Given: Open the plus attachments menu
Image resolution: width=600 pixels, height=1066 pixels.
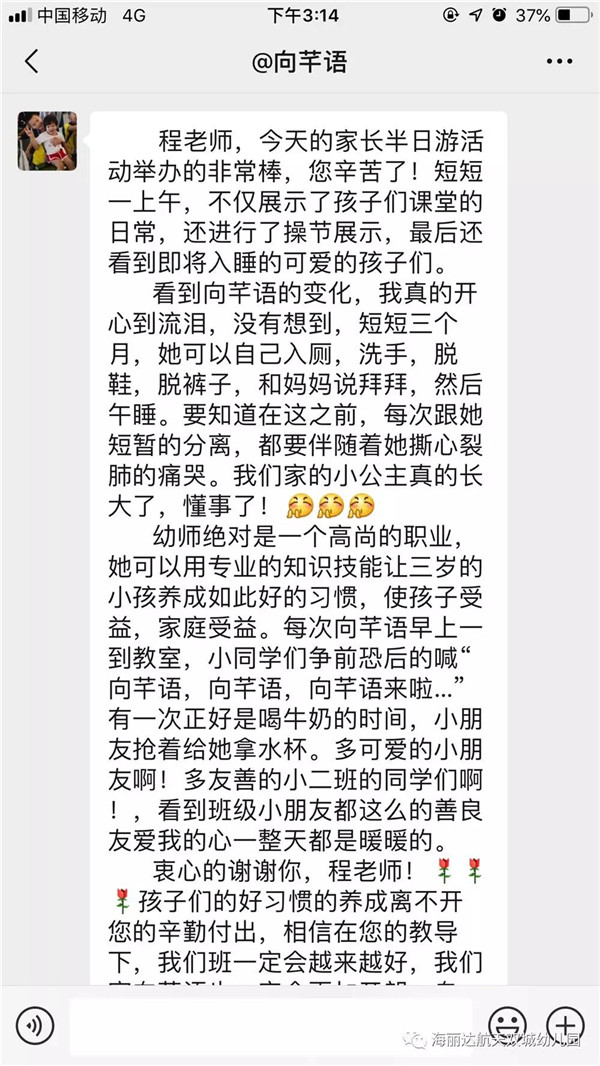Looking at the screenshot, I should (565, 1026).
